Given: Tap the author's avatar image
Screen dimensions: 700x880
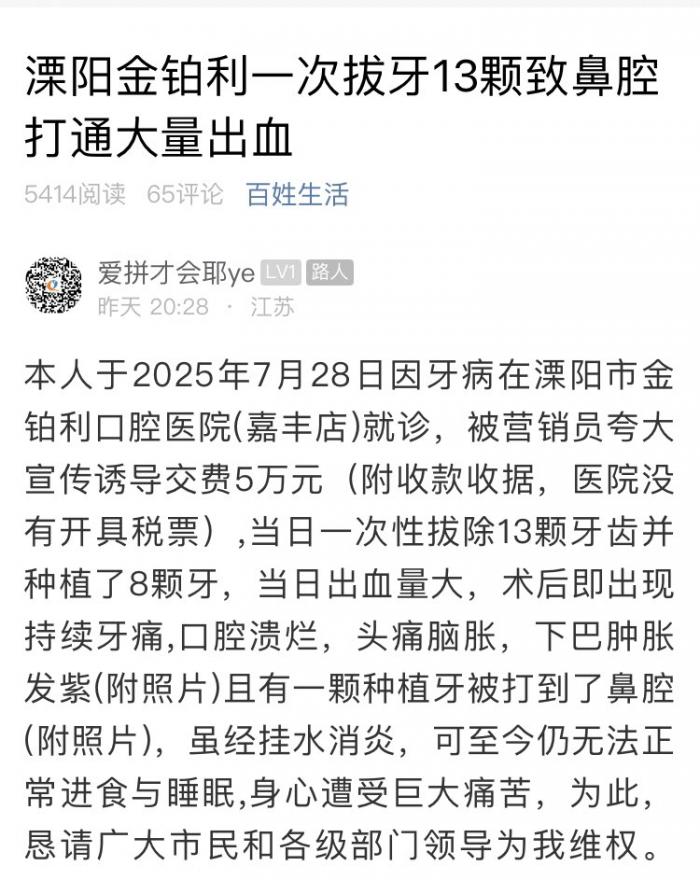Looking at the screenshot, I should (53, 286).
